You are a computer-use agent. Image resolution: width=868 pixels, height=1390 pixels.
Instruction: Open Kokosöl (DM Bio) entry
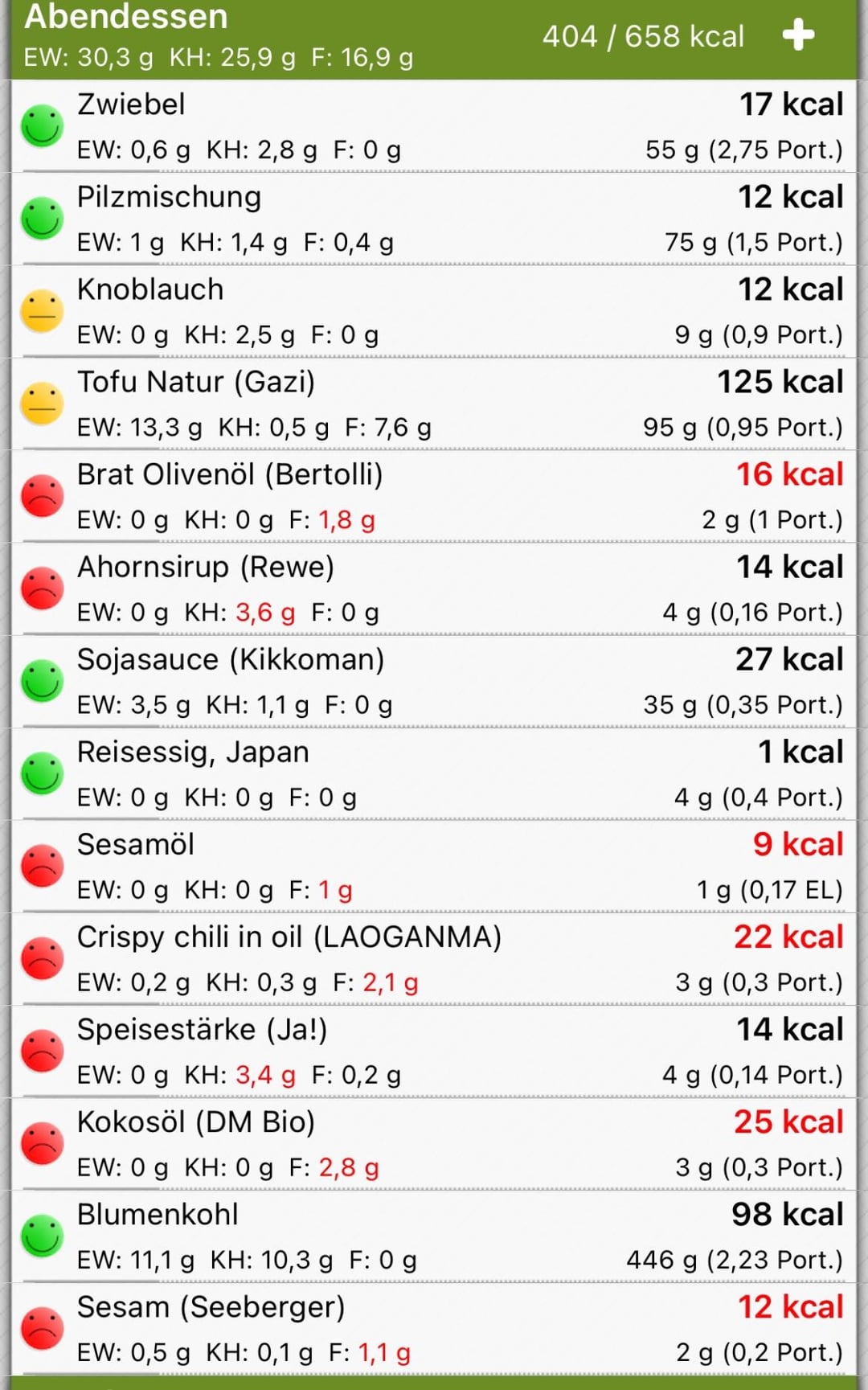[434, 1143]
